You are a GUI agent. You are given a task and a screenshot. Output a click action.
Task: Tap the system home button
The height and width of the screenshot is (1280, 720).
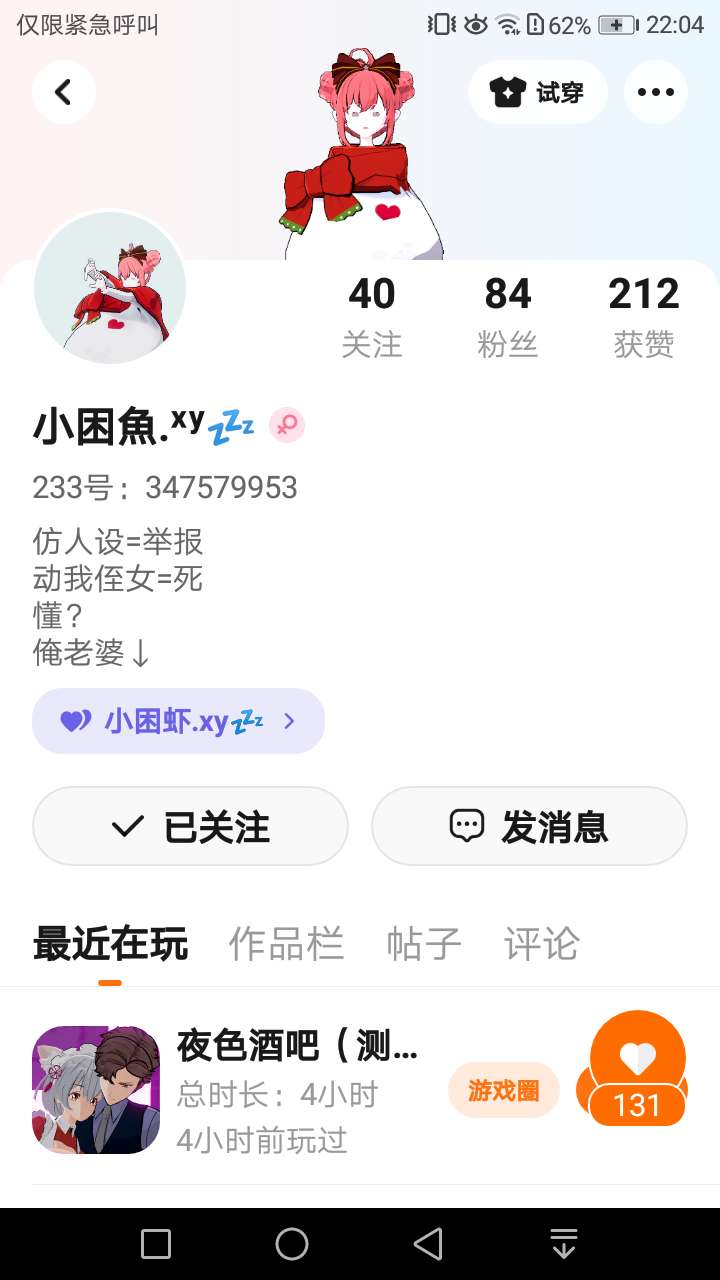tap(292, 1244)
